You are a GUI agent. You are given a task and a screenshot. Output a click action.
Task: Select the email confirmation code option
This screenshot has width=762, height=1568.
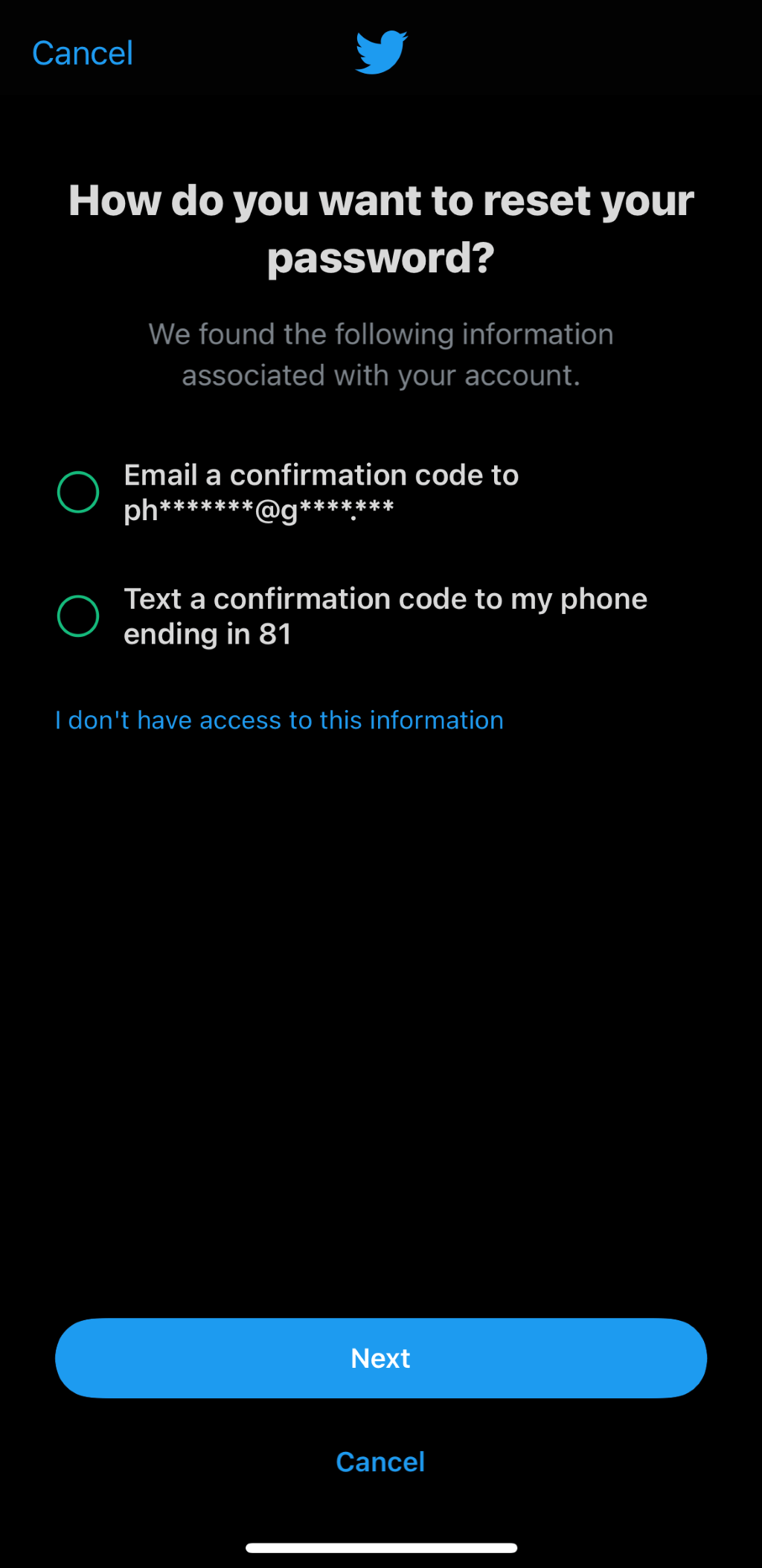point(78,492)
